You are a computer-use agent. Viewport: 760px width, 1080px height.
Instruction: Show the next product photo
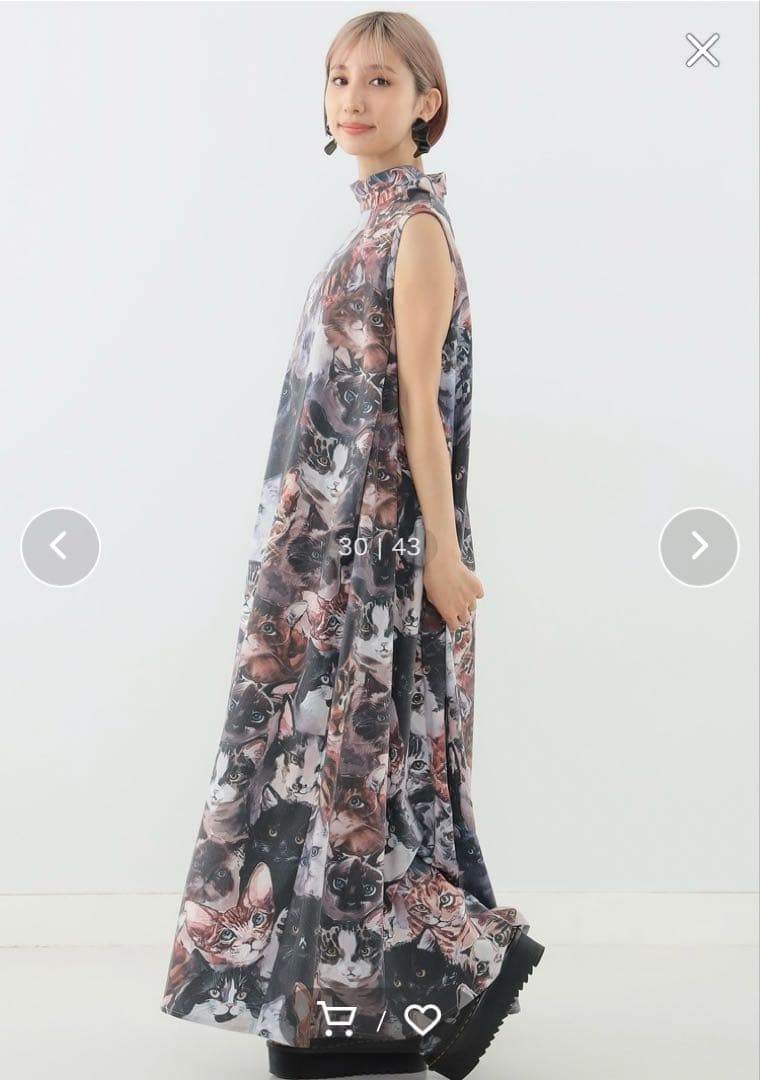[x=699, y=547]
